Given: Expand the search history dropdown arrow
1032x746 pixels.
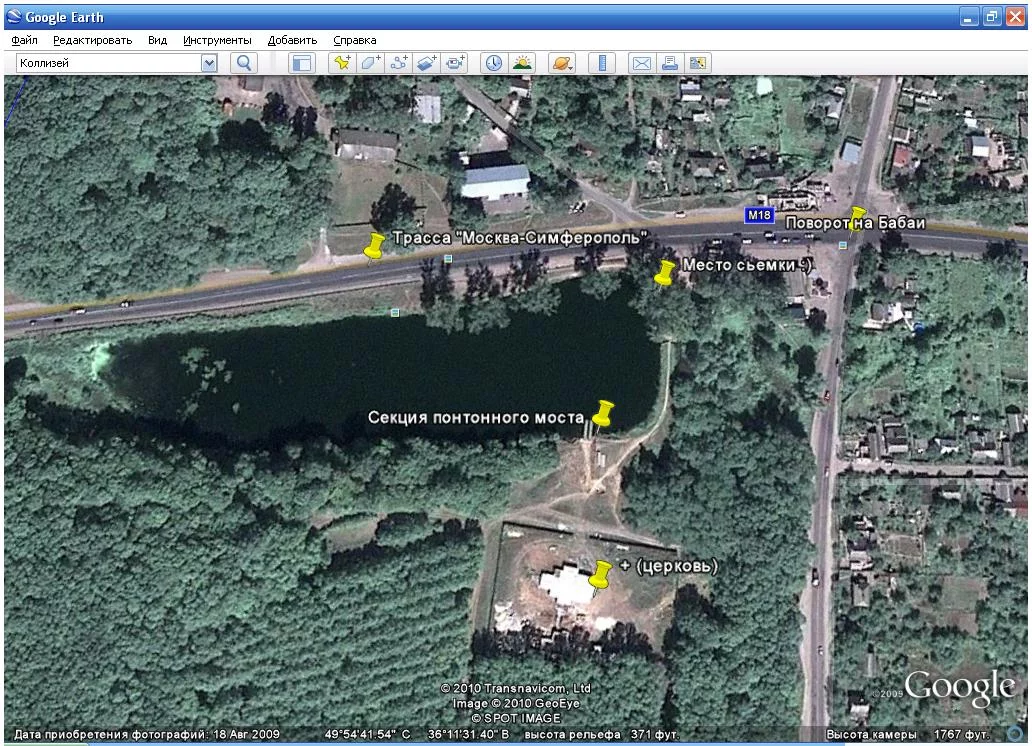Looking at the screenshot, I should point(209,63).
